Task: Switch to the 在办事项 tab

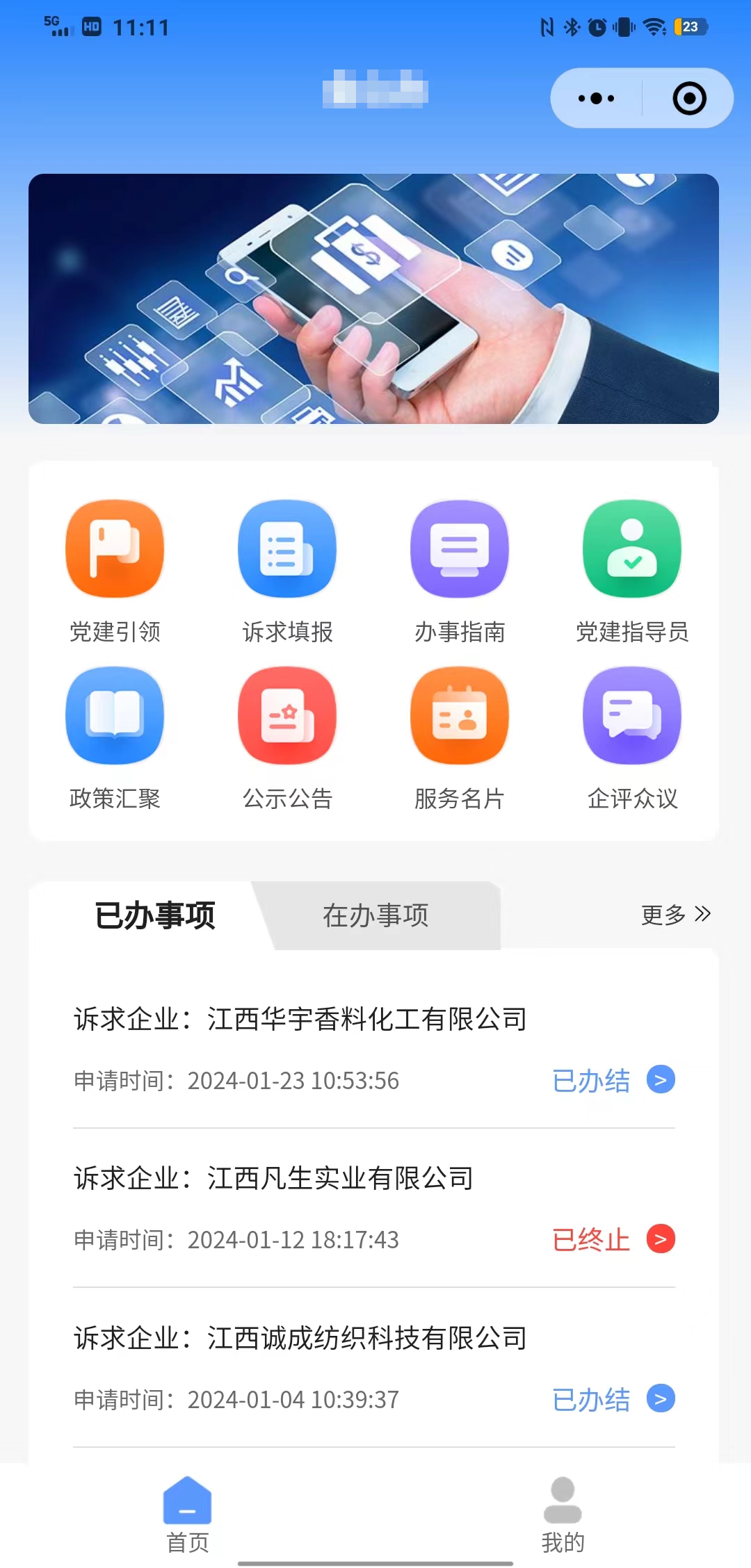Action: click(375, 916)
